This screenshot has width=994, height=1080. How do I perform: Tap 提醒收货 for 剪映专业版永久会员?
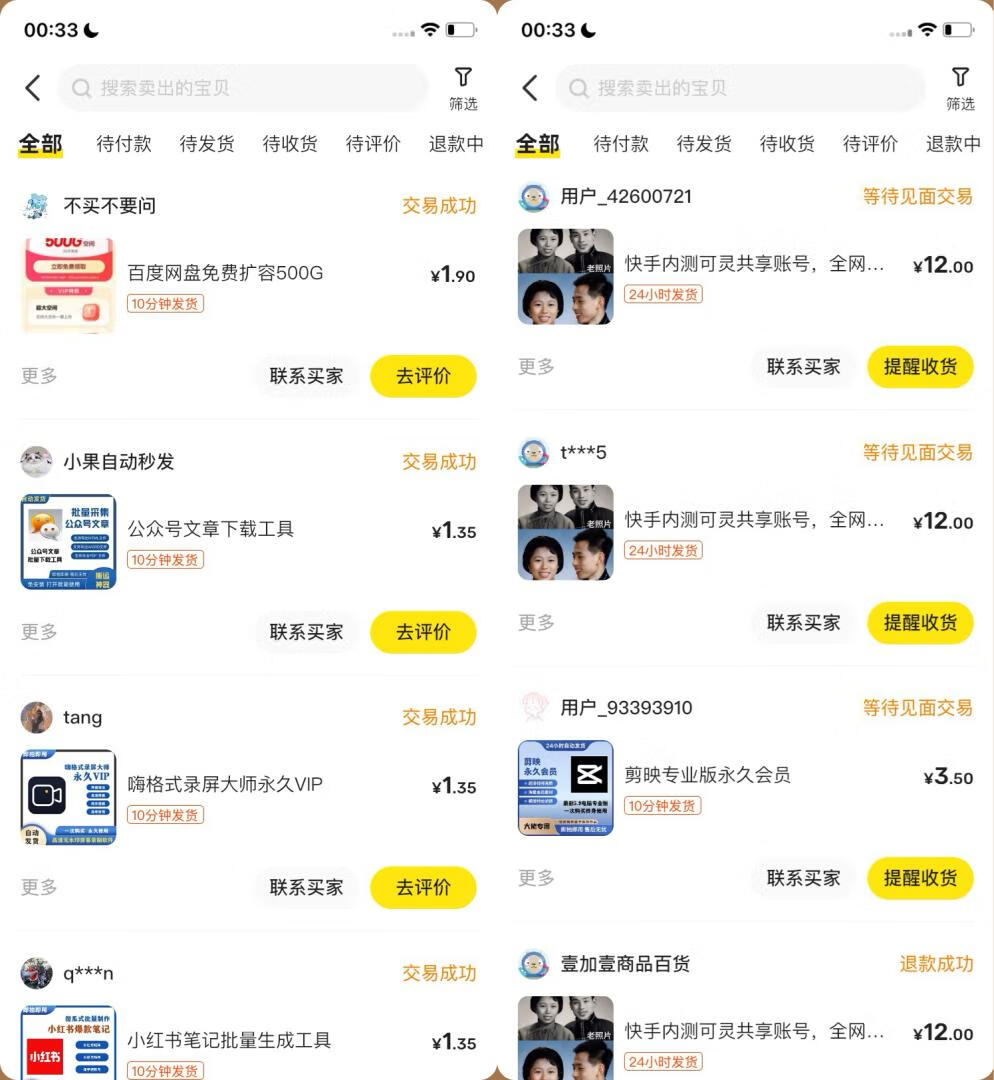pyautogui.click(x=918, y=879)
